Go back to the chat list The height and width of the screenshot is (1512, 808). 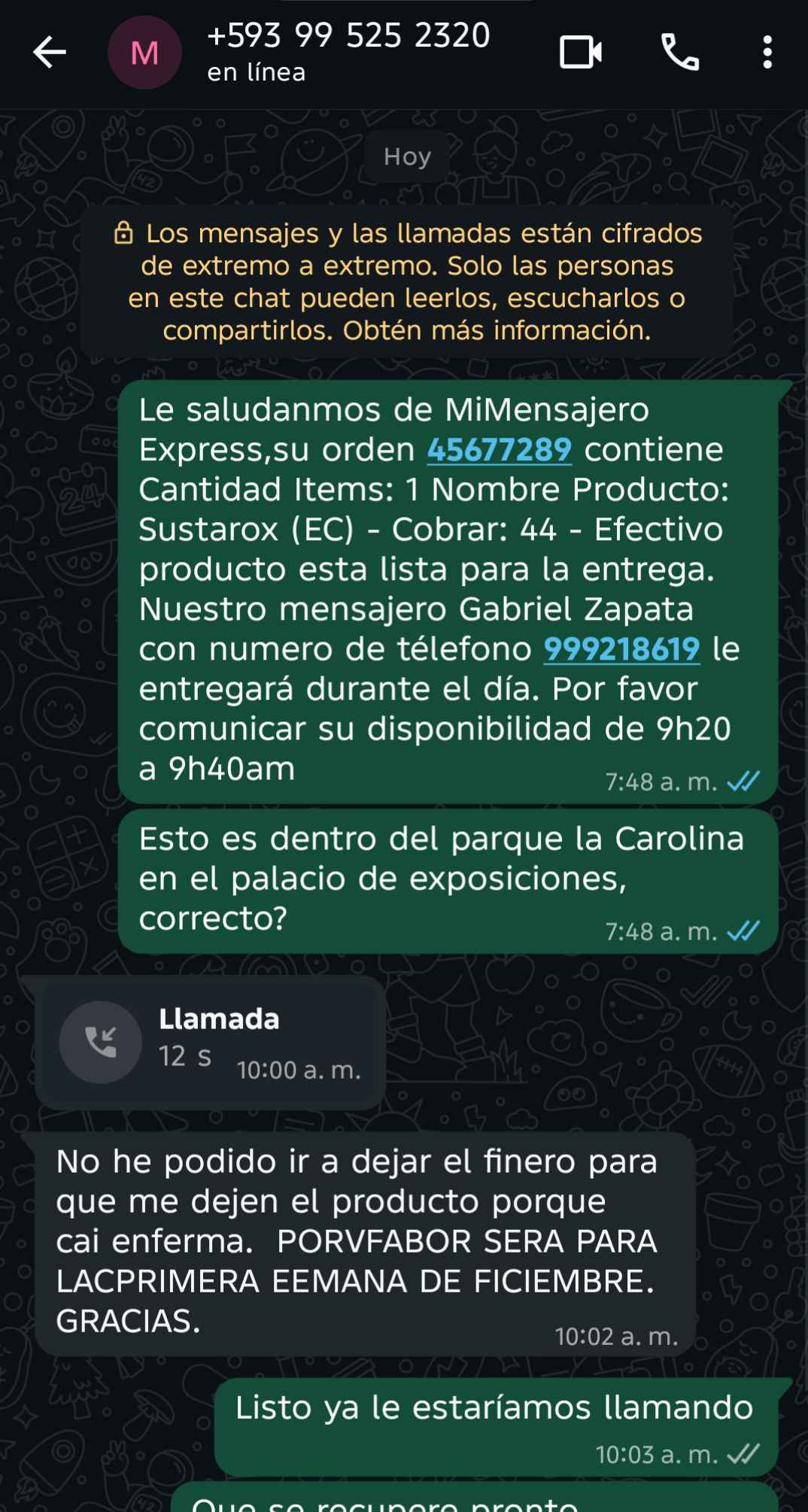coord(50,53)
